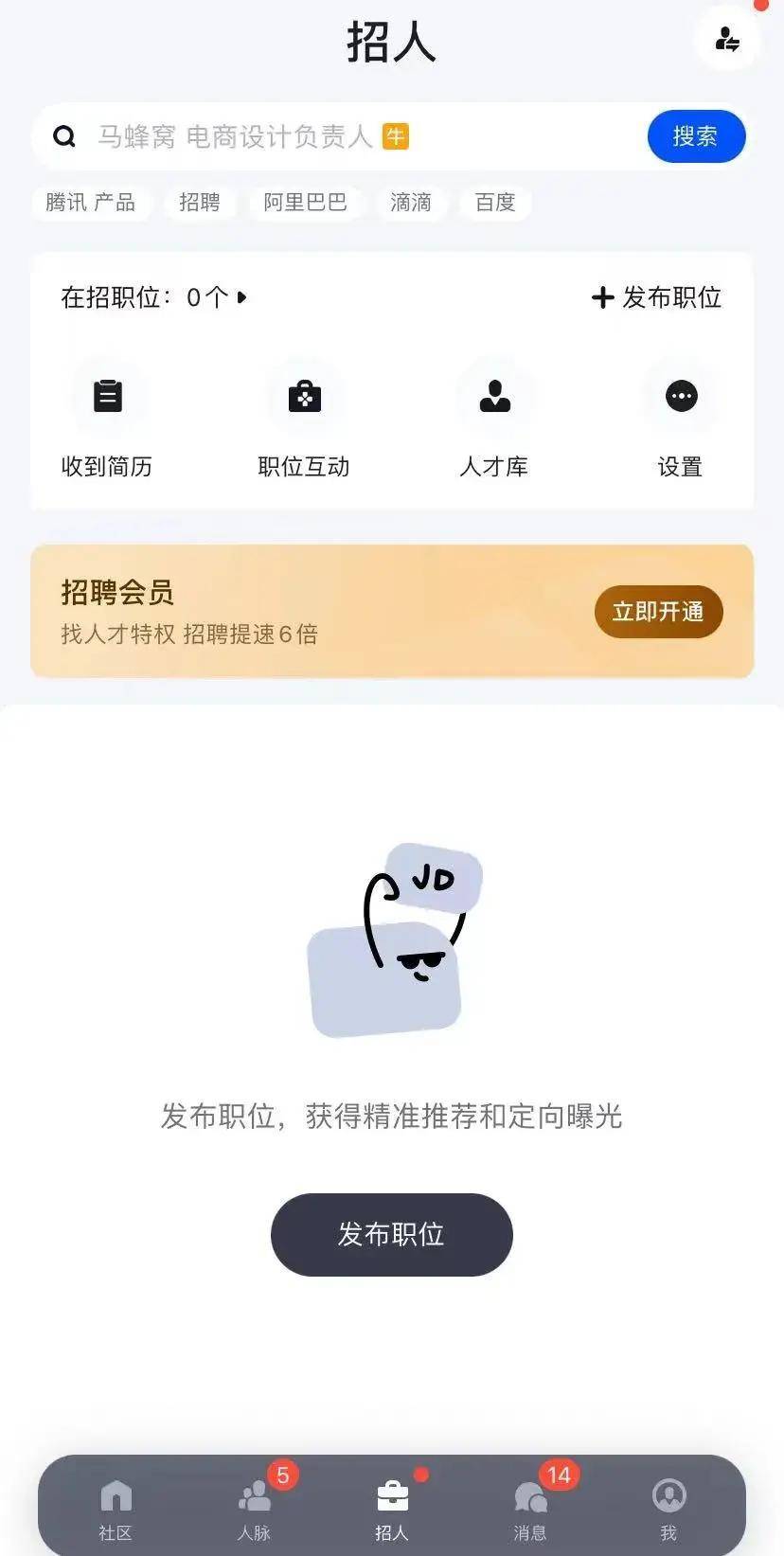The image size is (784, 1556).
Task: Select the 腾讯 产品 suggestion chip
Action: pyautogui.click(x=91, y=203)
